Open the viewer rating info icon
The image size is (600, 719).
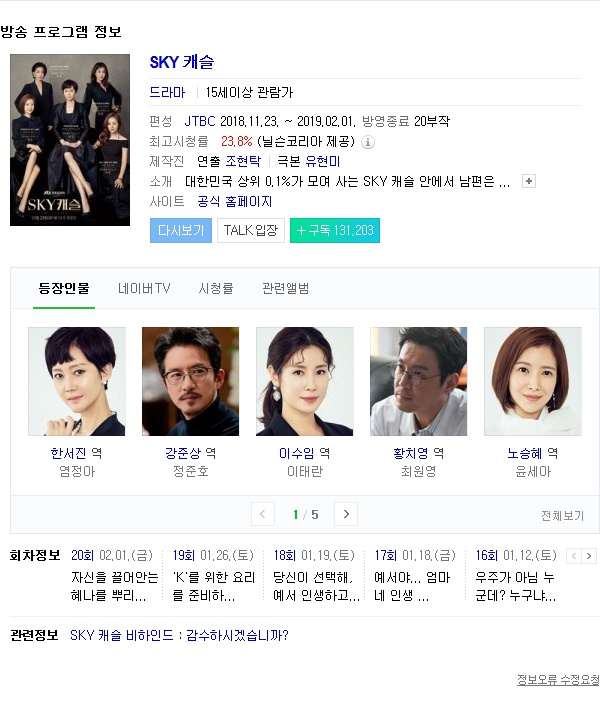click(368, 142)
